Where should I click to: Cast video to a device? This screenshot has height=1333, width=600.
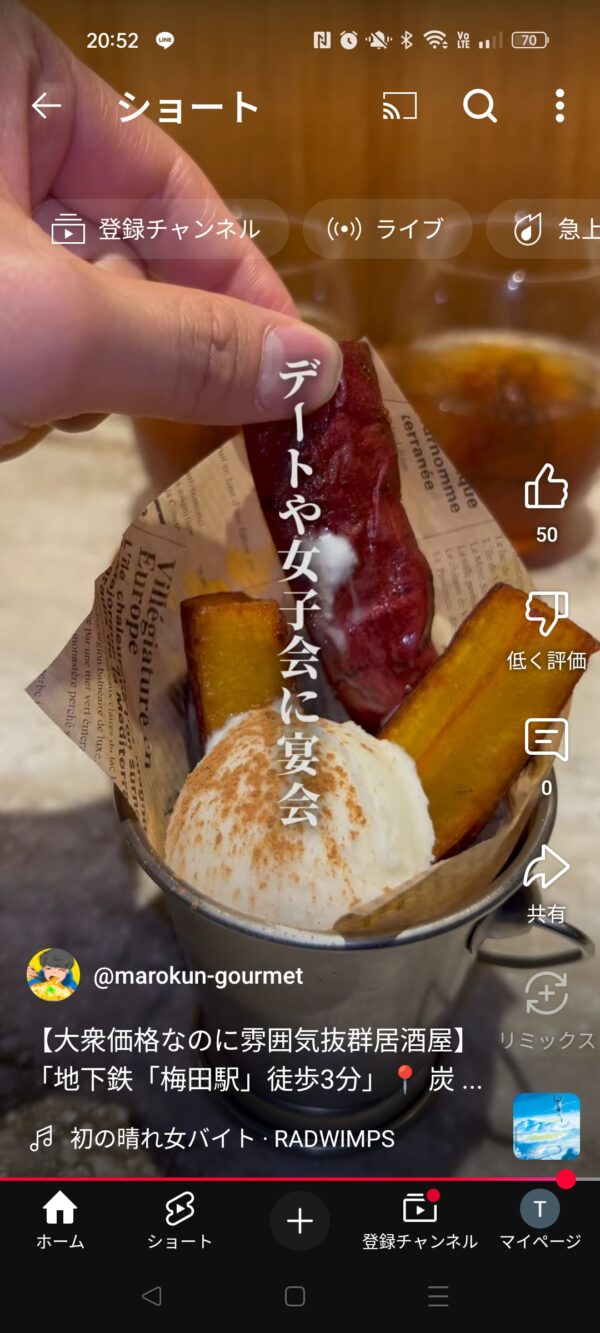click(400, 105)
